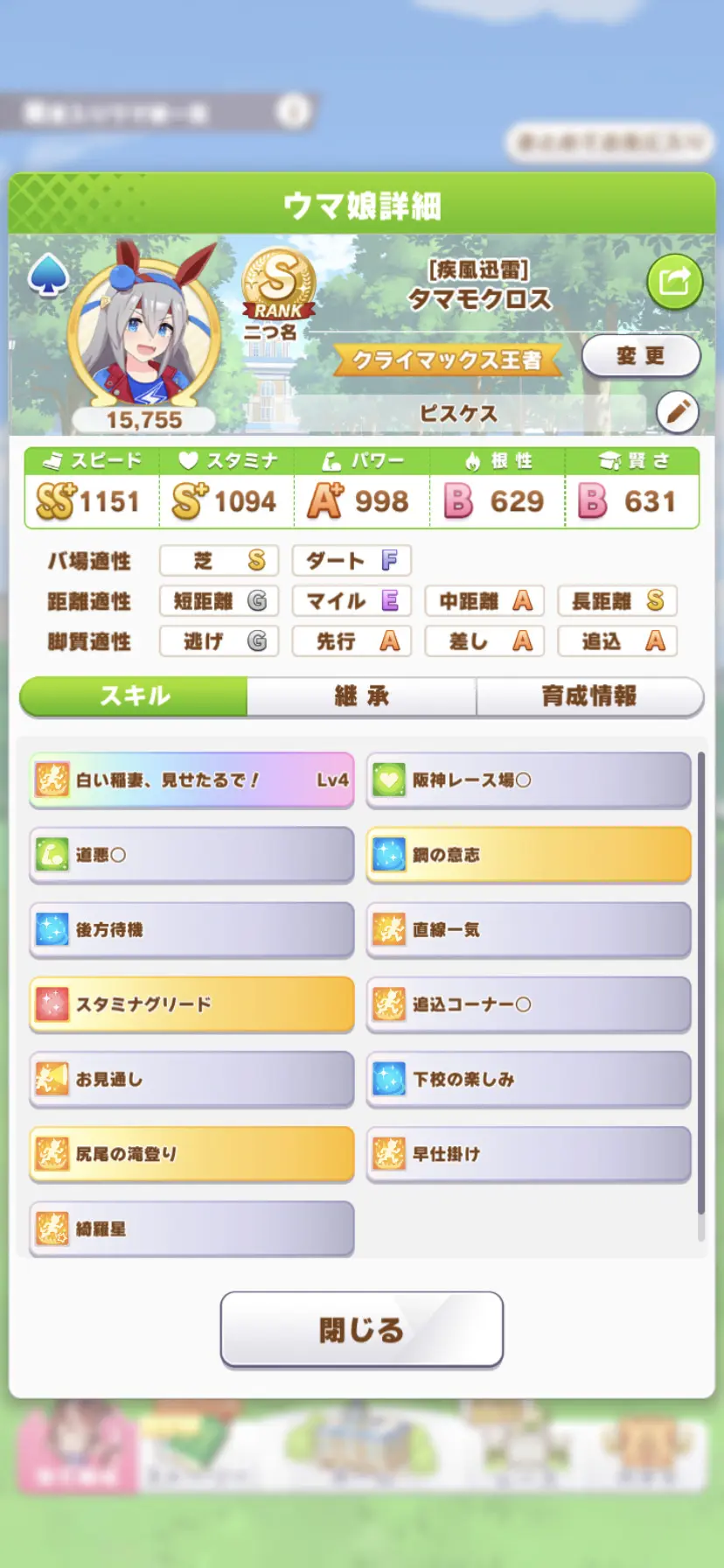This screenshot has height=1568, width=724.
Task: View the 阪神レース場○ skill
Action: pos(528,780)
